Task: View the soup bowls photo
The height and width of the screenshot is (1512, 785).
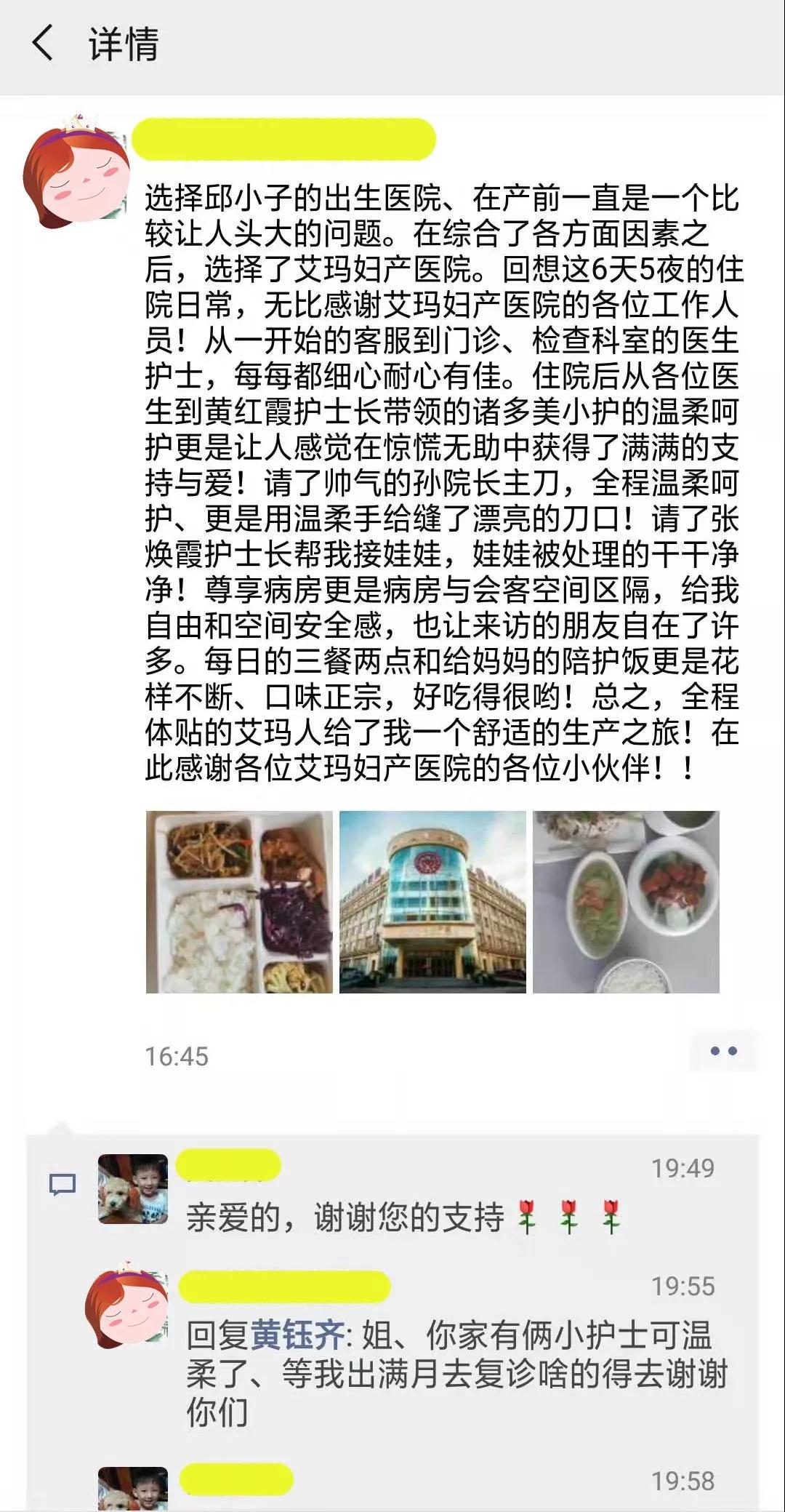Action: [626, 902]
